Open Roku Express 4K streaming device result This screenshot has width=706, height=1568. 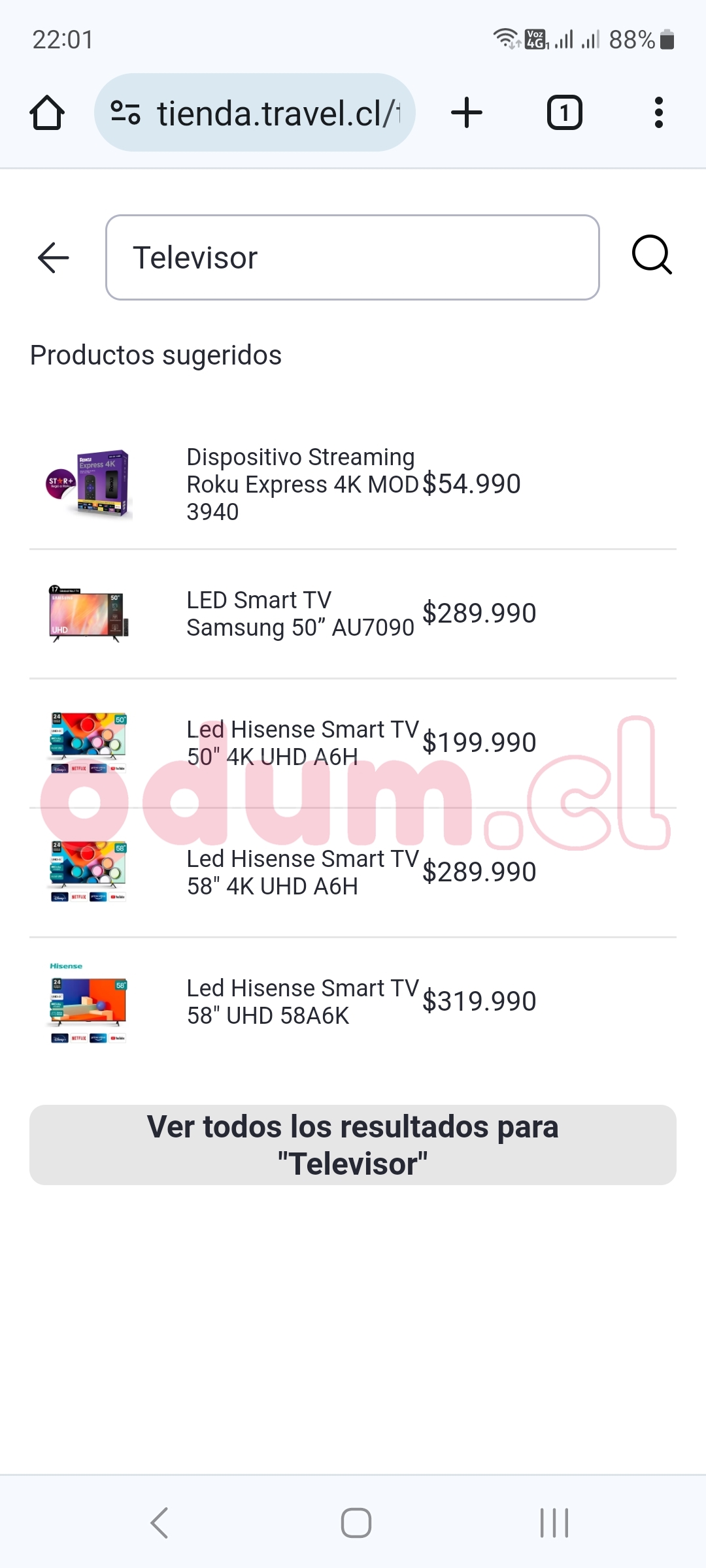pos(301,484)
